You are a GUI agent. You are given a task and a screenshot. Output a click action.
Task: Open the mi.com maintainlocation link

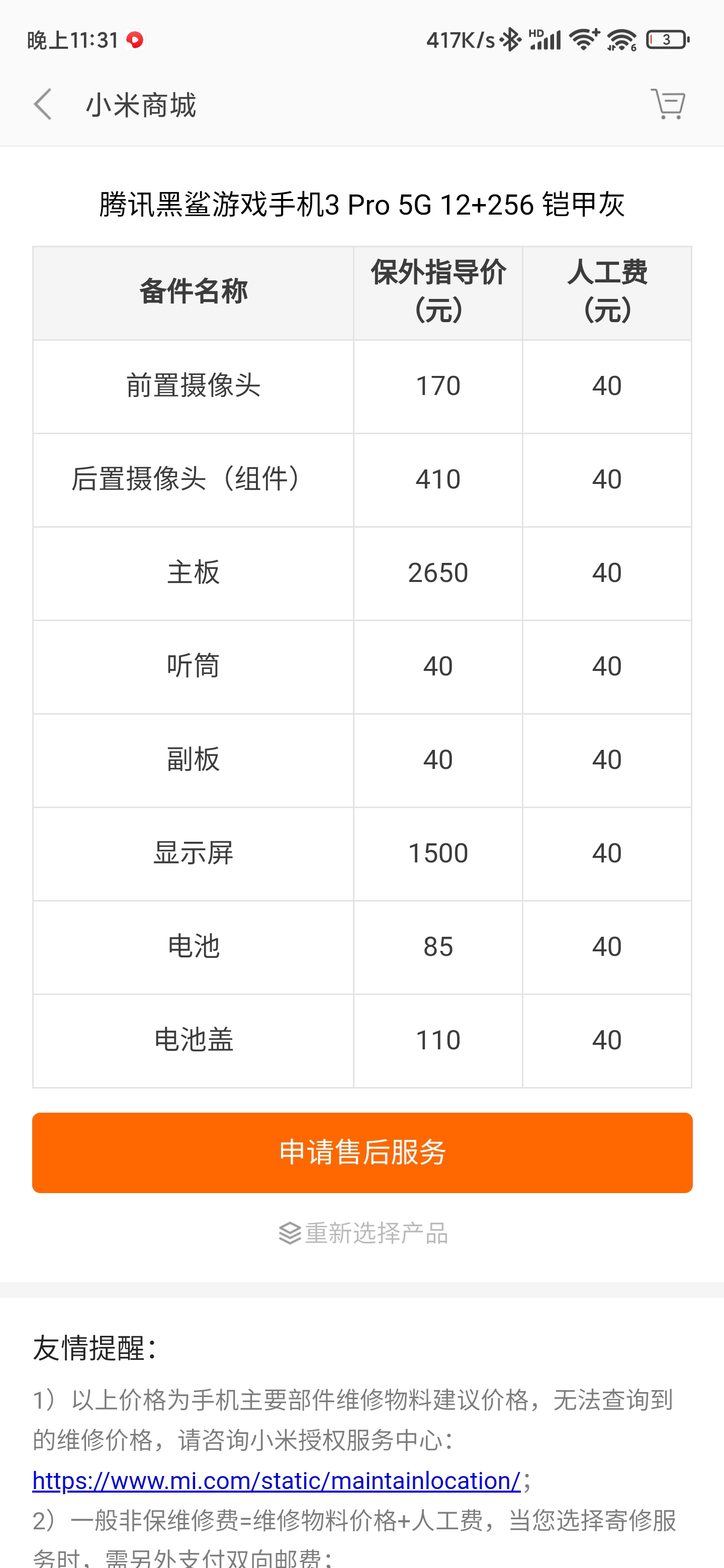(x=277, y=1481)
